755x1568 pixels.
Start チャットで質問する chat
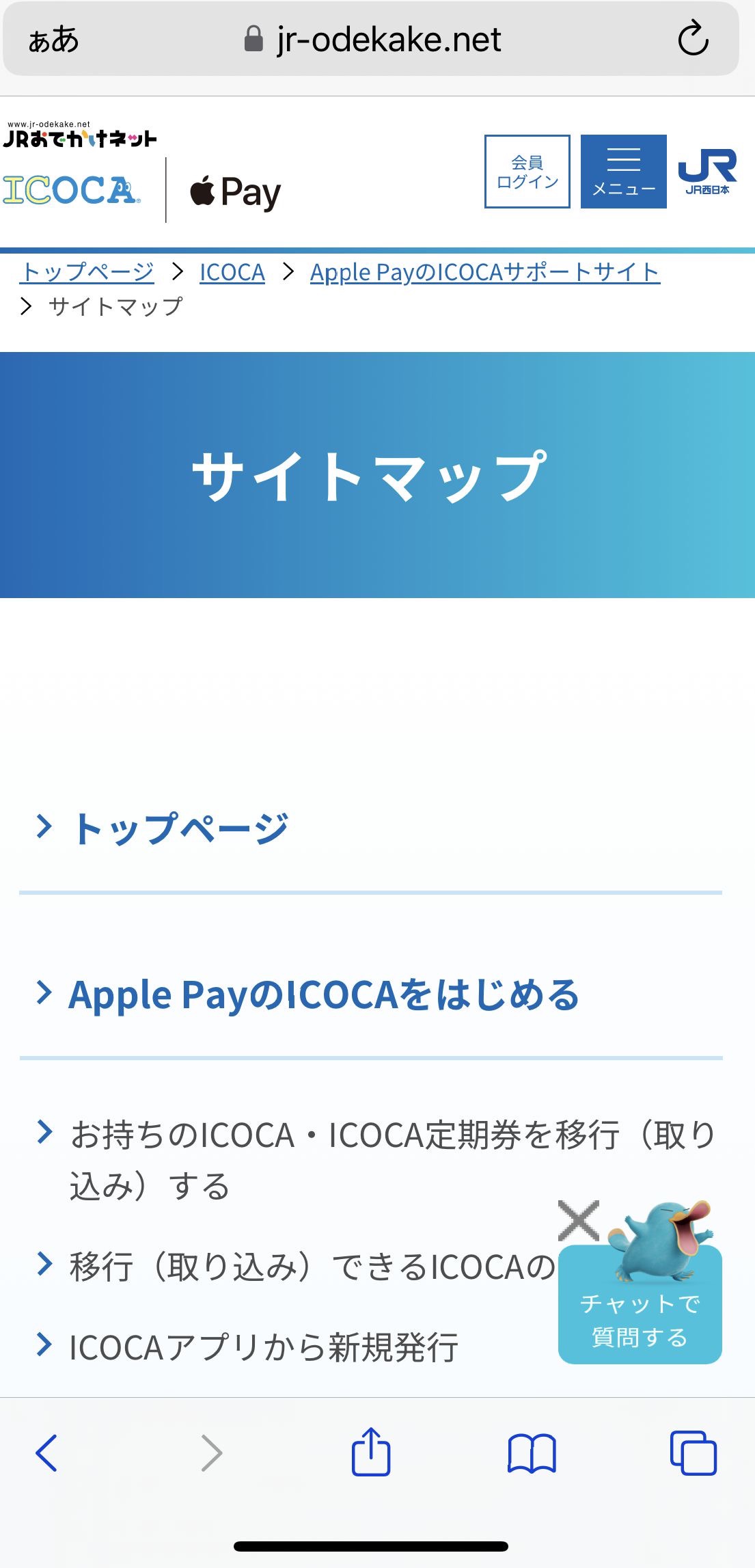point(640,1319)
